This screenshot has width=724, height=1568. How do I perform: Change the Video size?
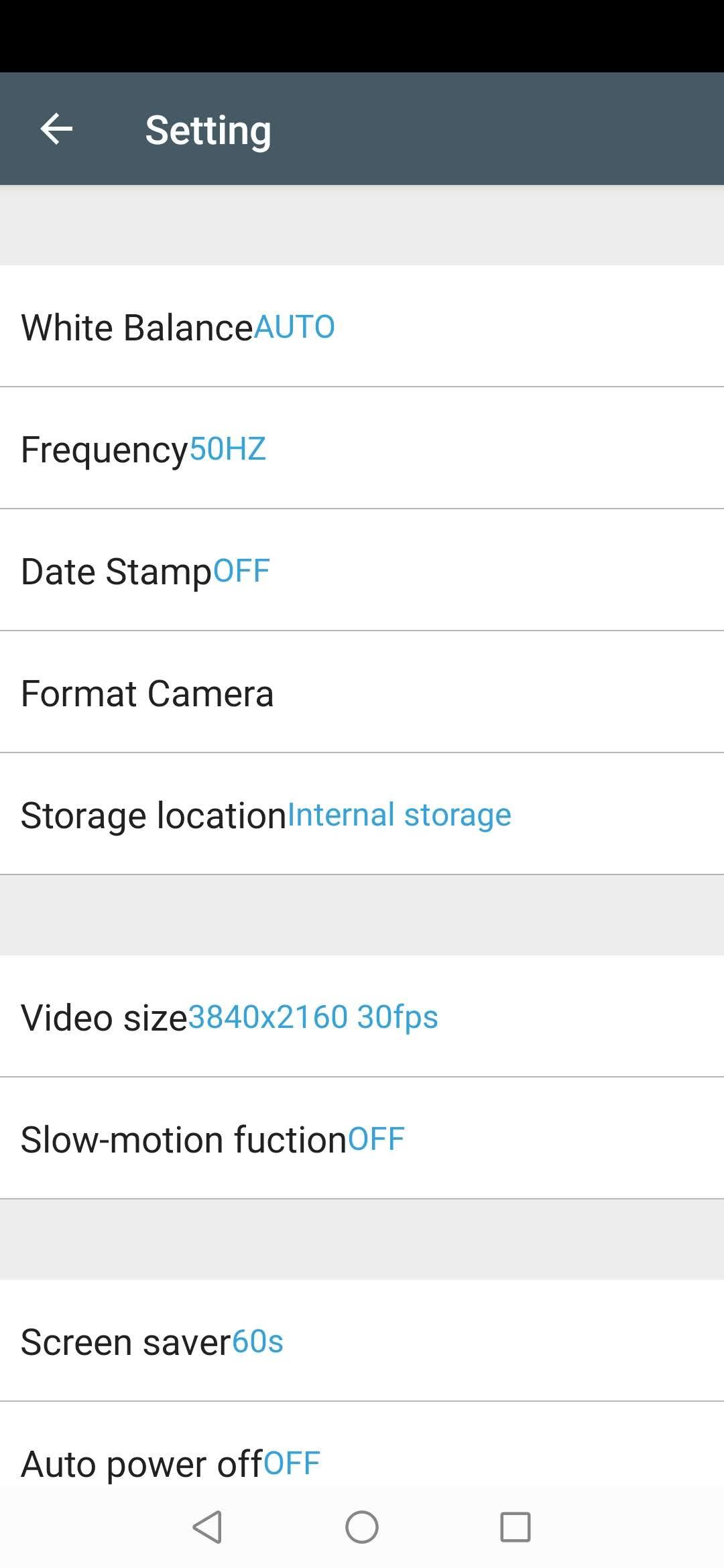click(x=362, y=1017)
